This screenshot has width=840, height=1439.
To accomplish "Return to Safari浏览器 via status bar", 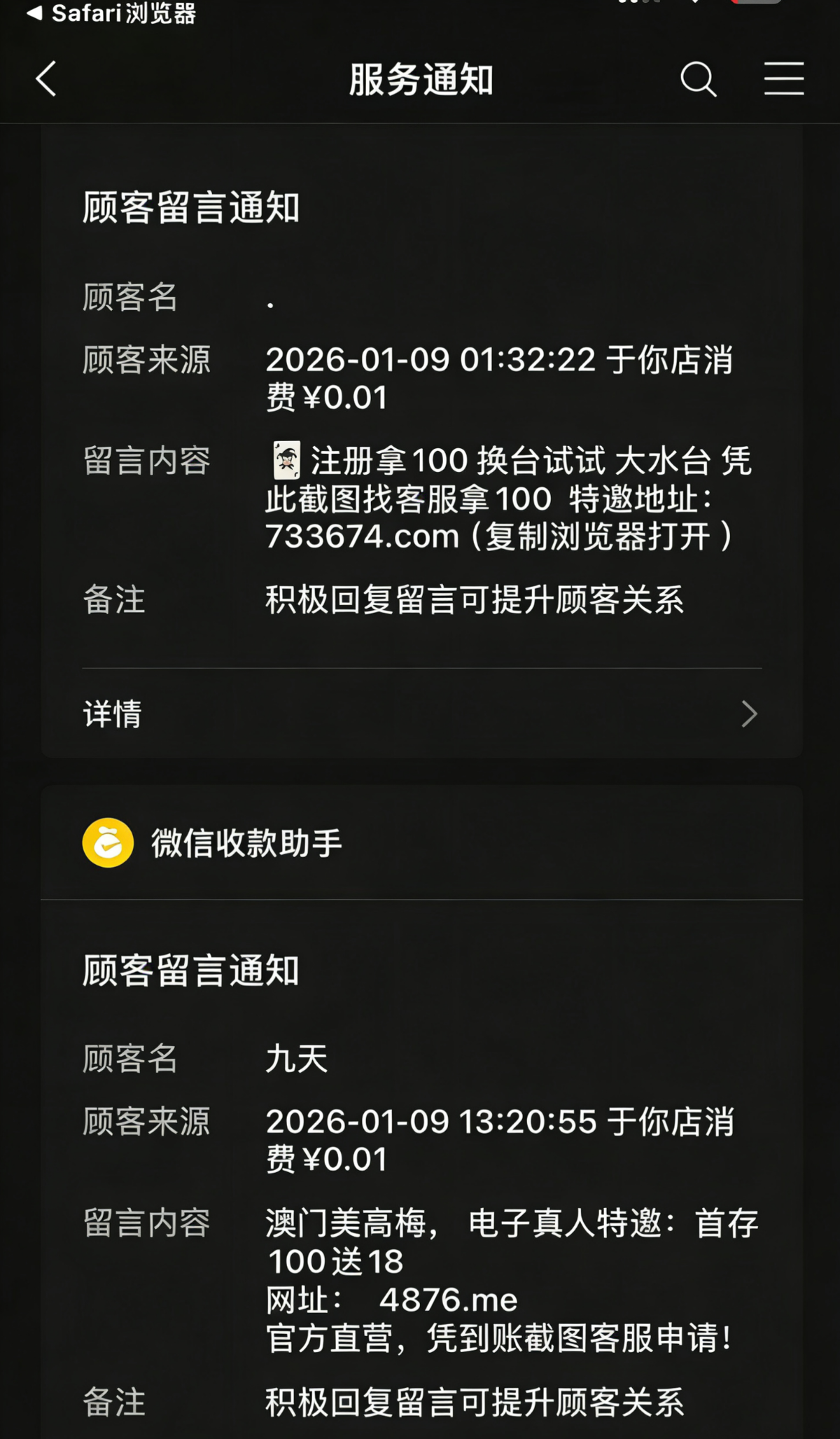I will pos(112,13).
